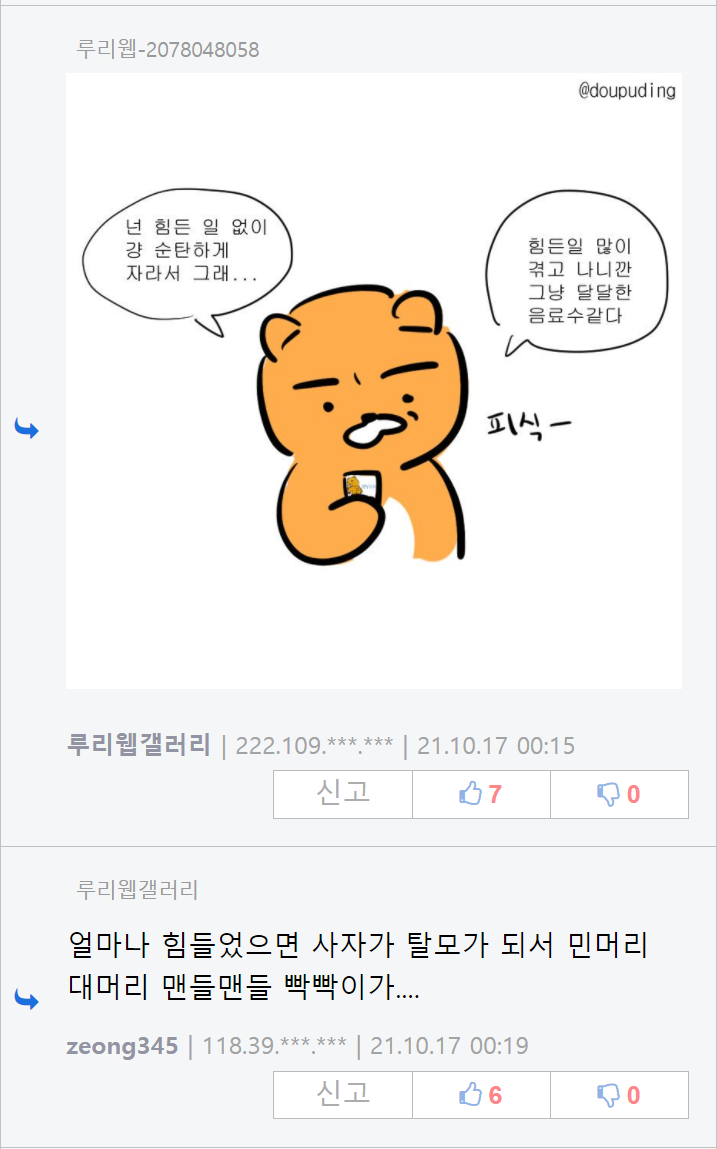Open 루리웹갤러리 author name on image comment
This screenshot has width=717, height=1149.
coord(138,745)
